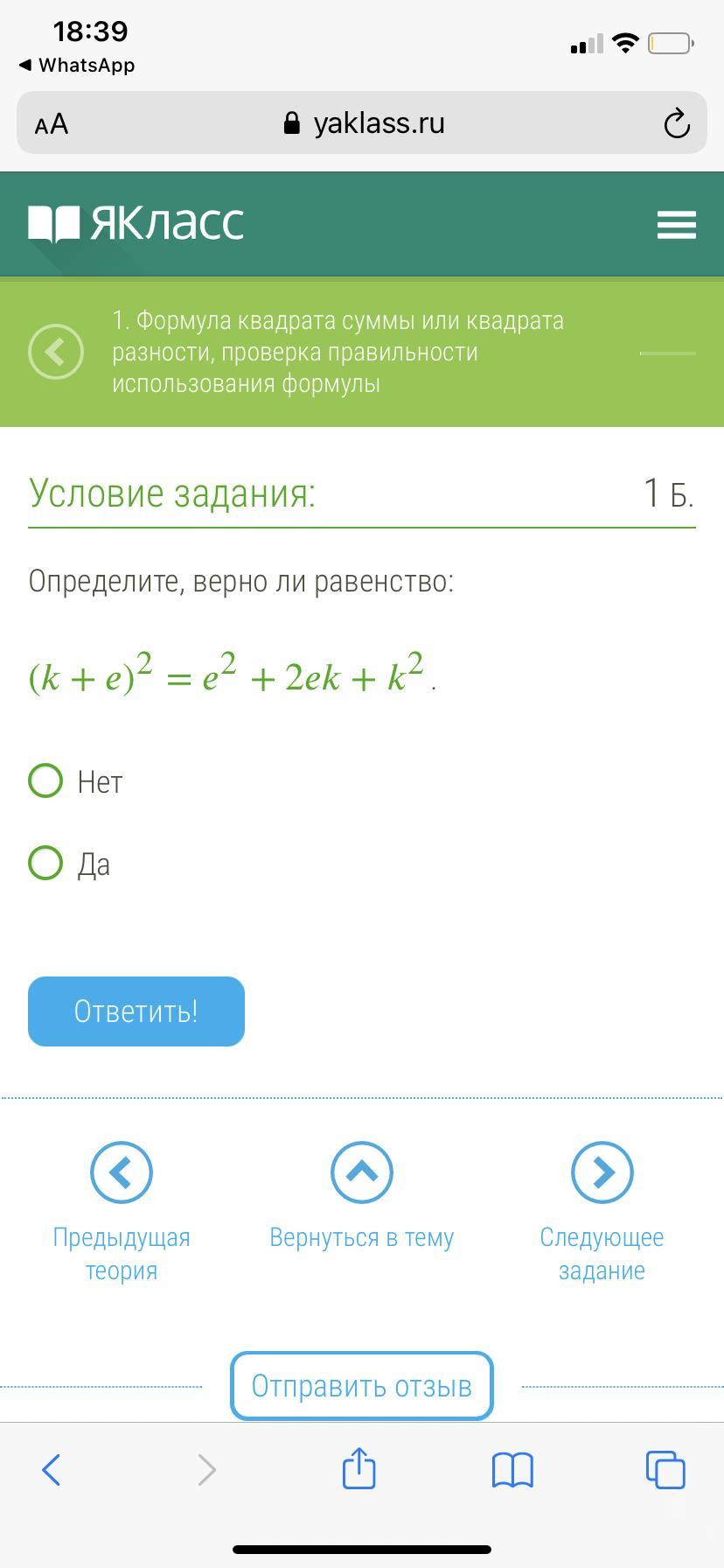Select the Нет answer option
724x1568 pixels.
click(46, 780)
